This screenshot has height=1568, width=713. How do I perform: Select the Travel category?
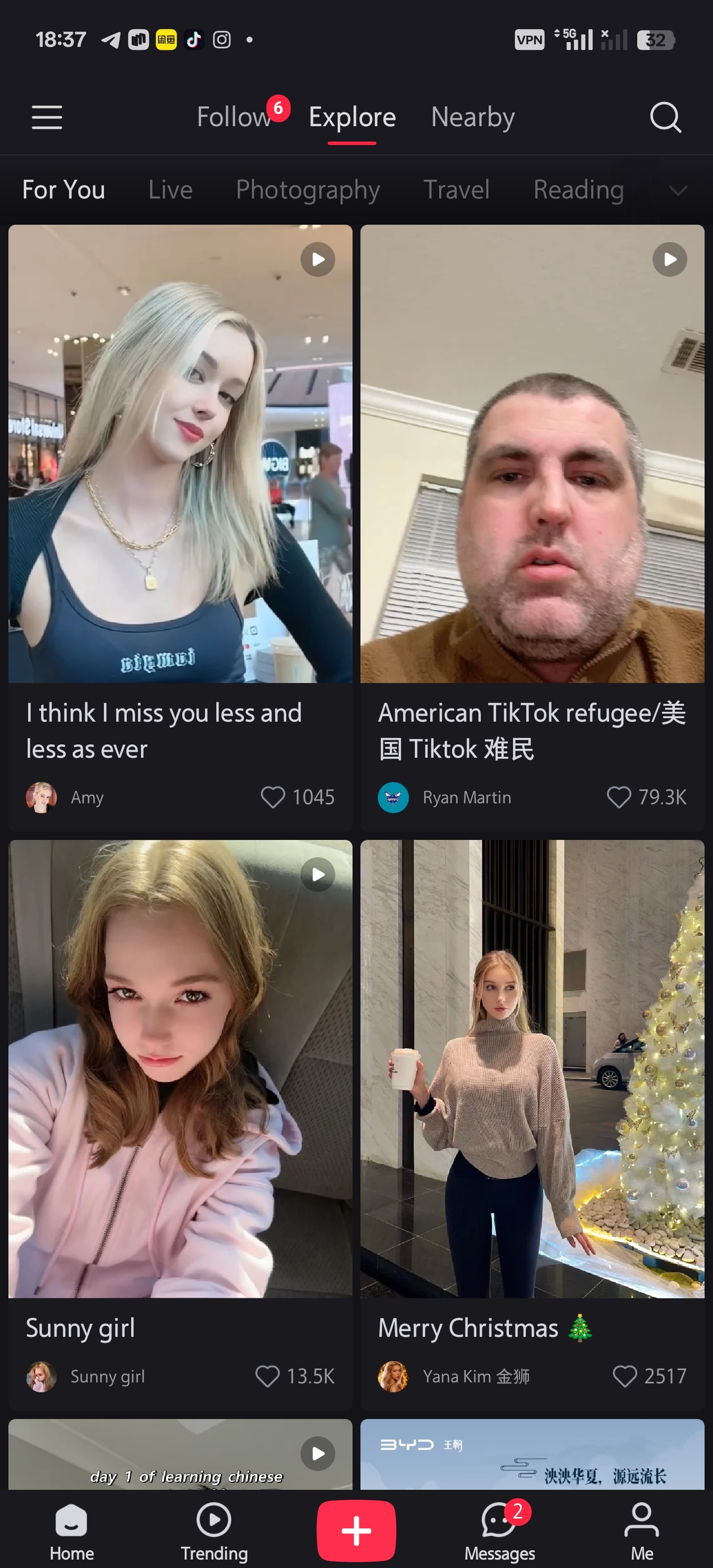click(x=456, y=190)
